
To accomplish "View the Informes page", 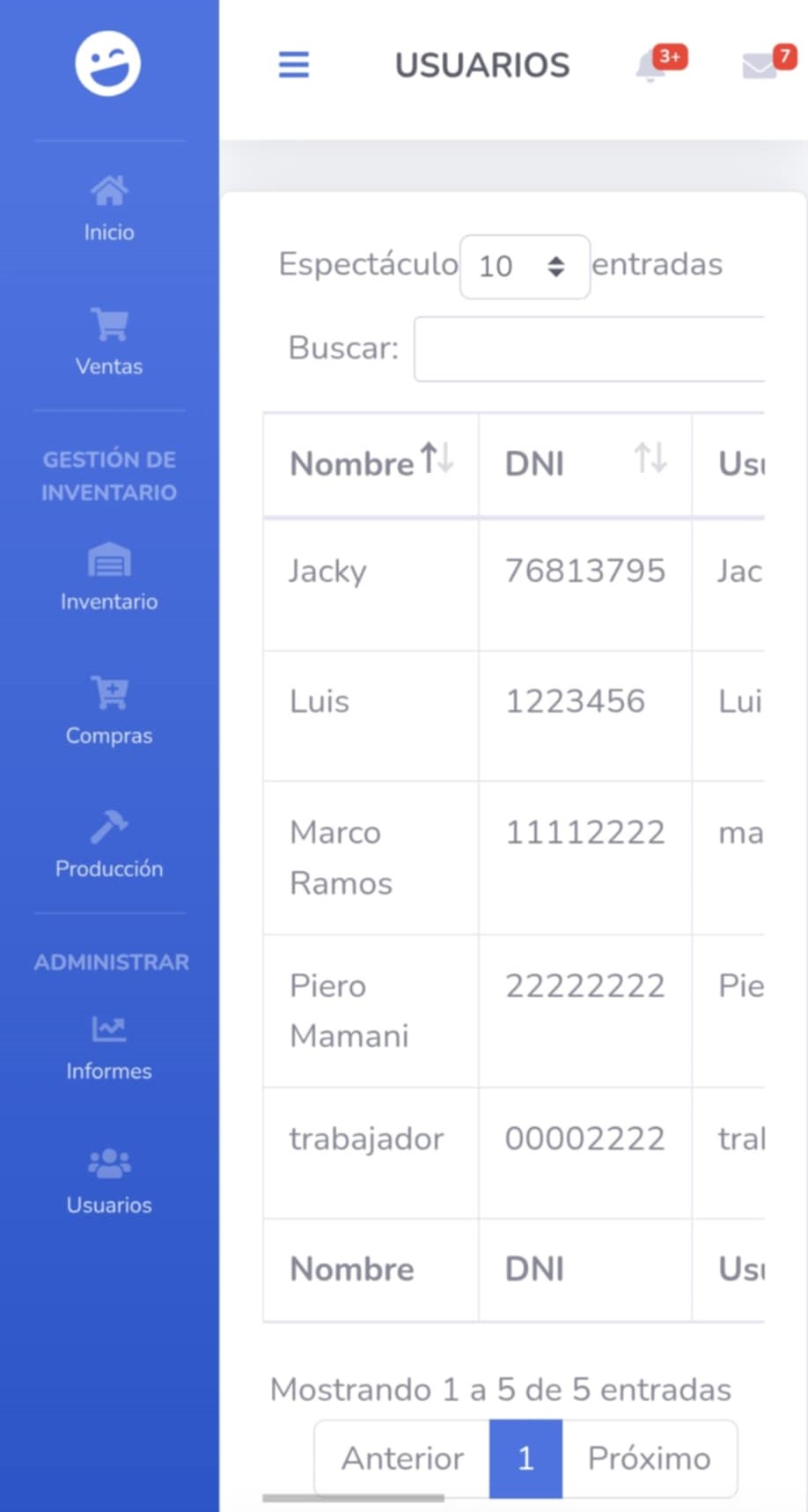I will point(109,1048).
